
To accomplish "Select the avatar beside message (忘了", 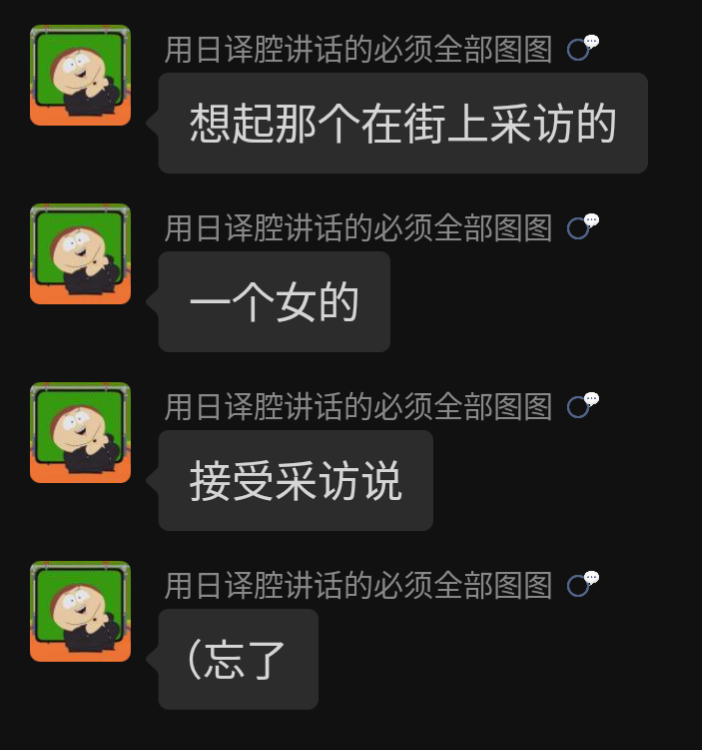I will (x=80, y=611).
